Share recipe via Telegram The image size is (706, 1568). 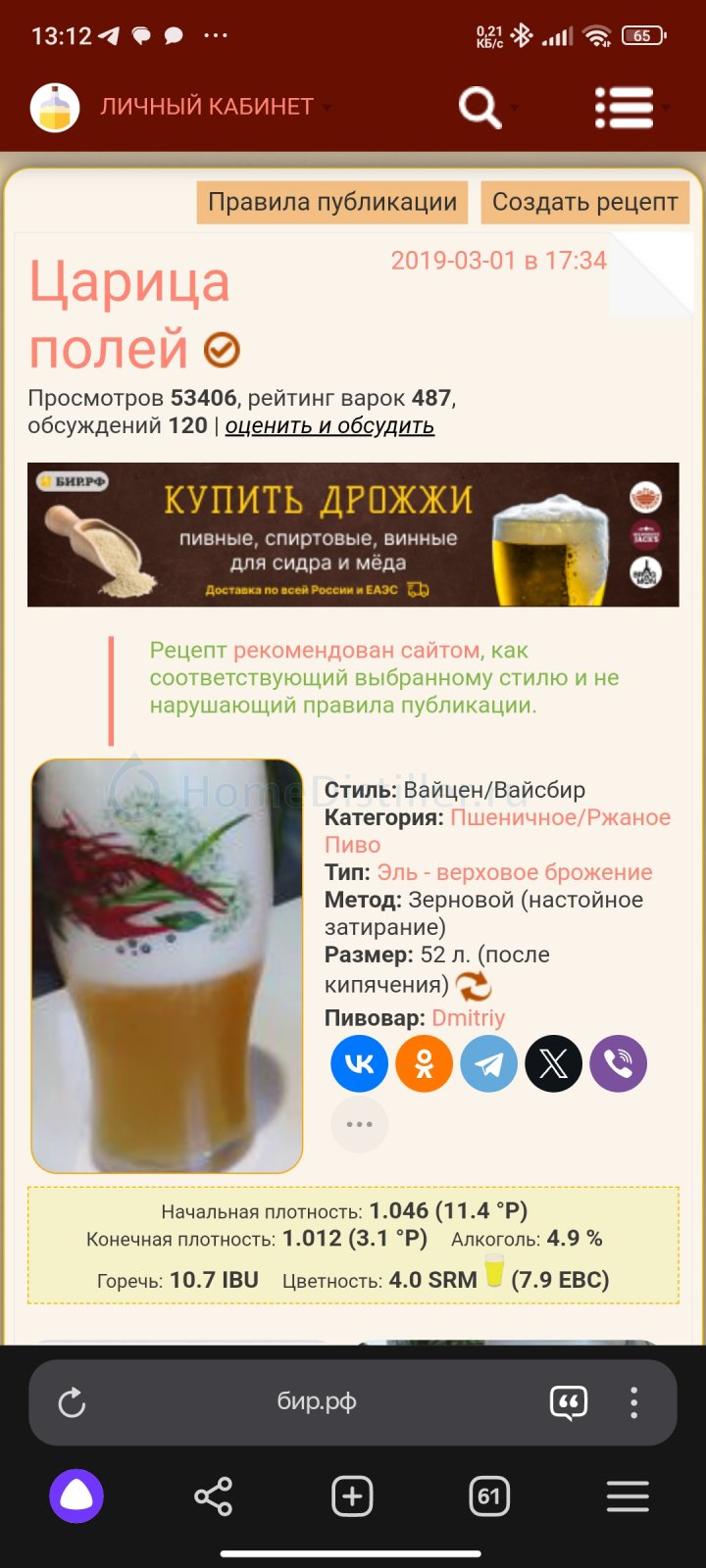click(489, 1063)
